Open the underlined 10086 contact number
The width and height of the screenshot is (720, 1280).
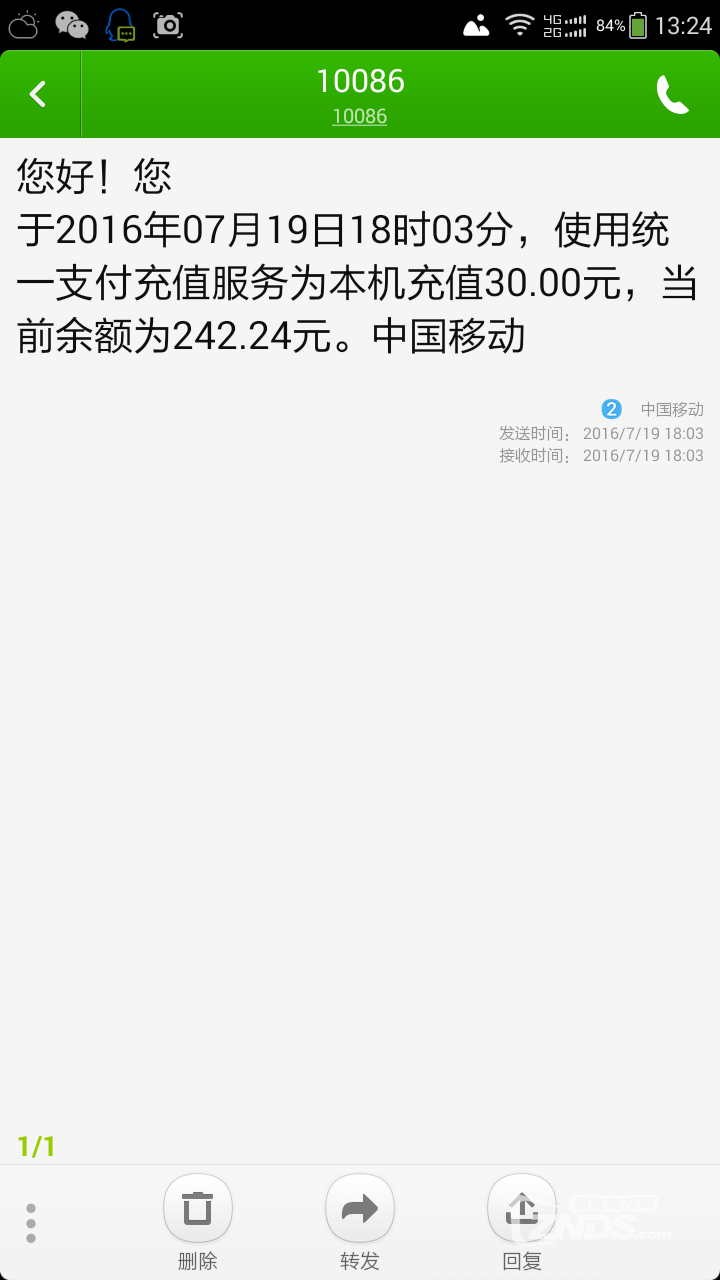pos(359,116)
